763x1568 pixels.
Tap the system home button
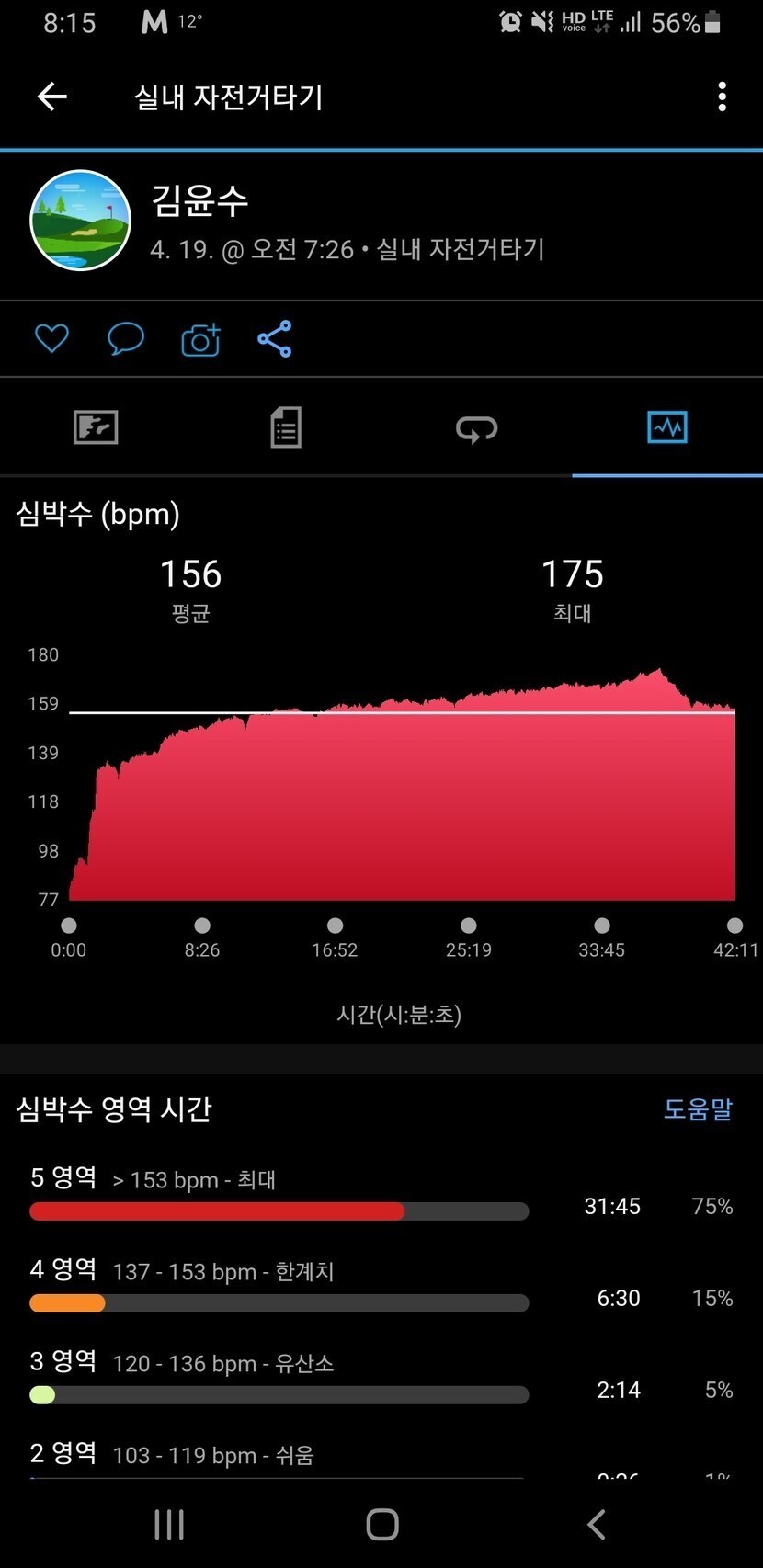tap(381, 1524)
